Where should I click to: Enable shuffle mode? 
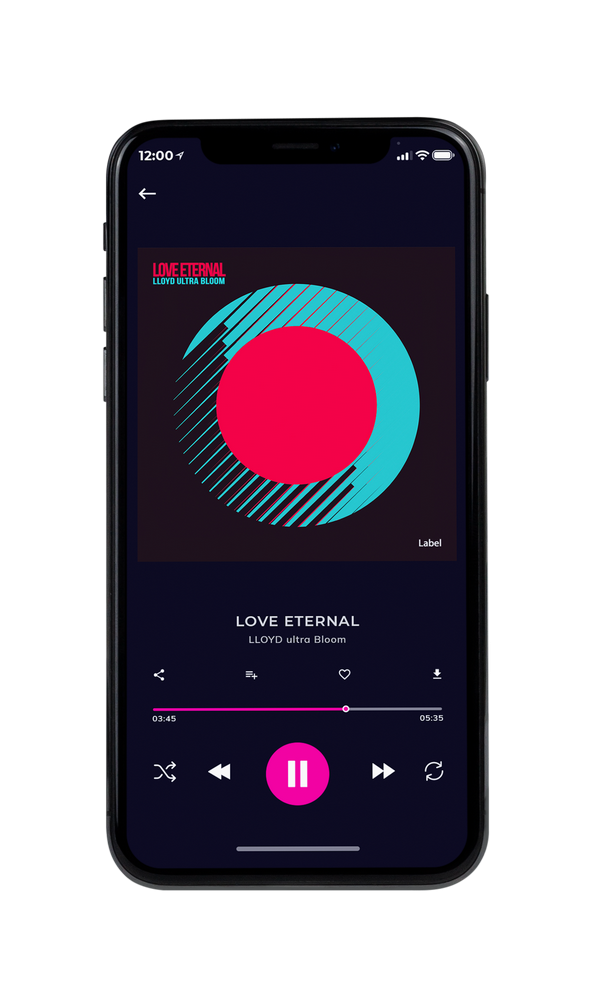(x=165, y=772)
